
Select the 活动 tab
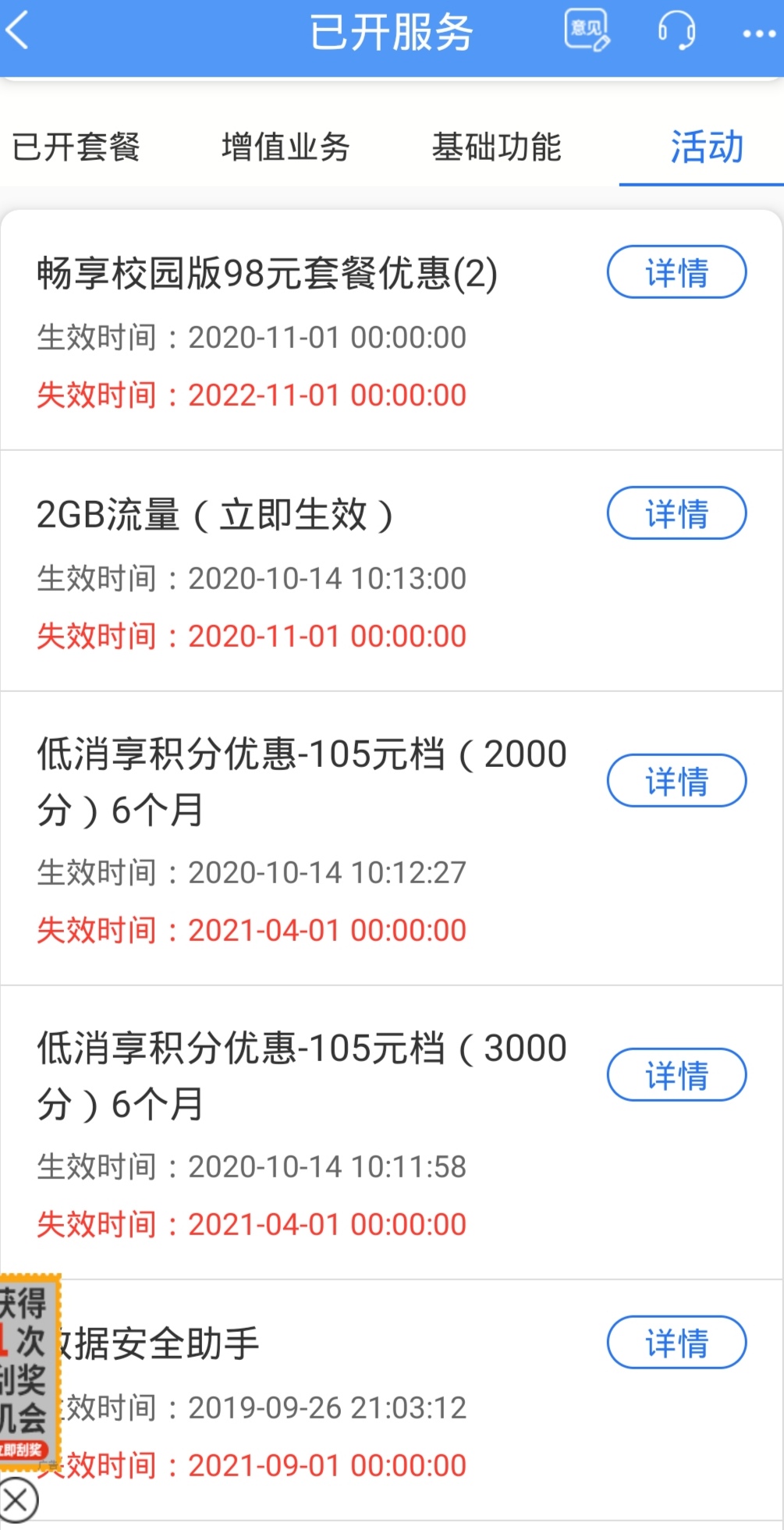point(704,148)
